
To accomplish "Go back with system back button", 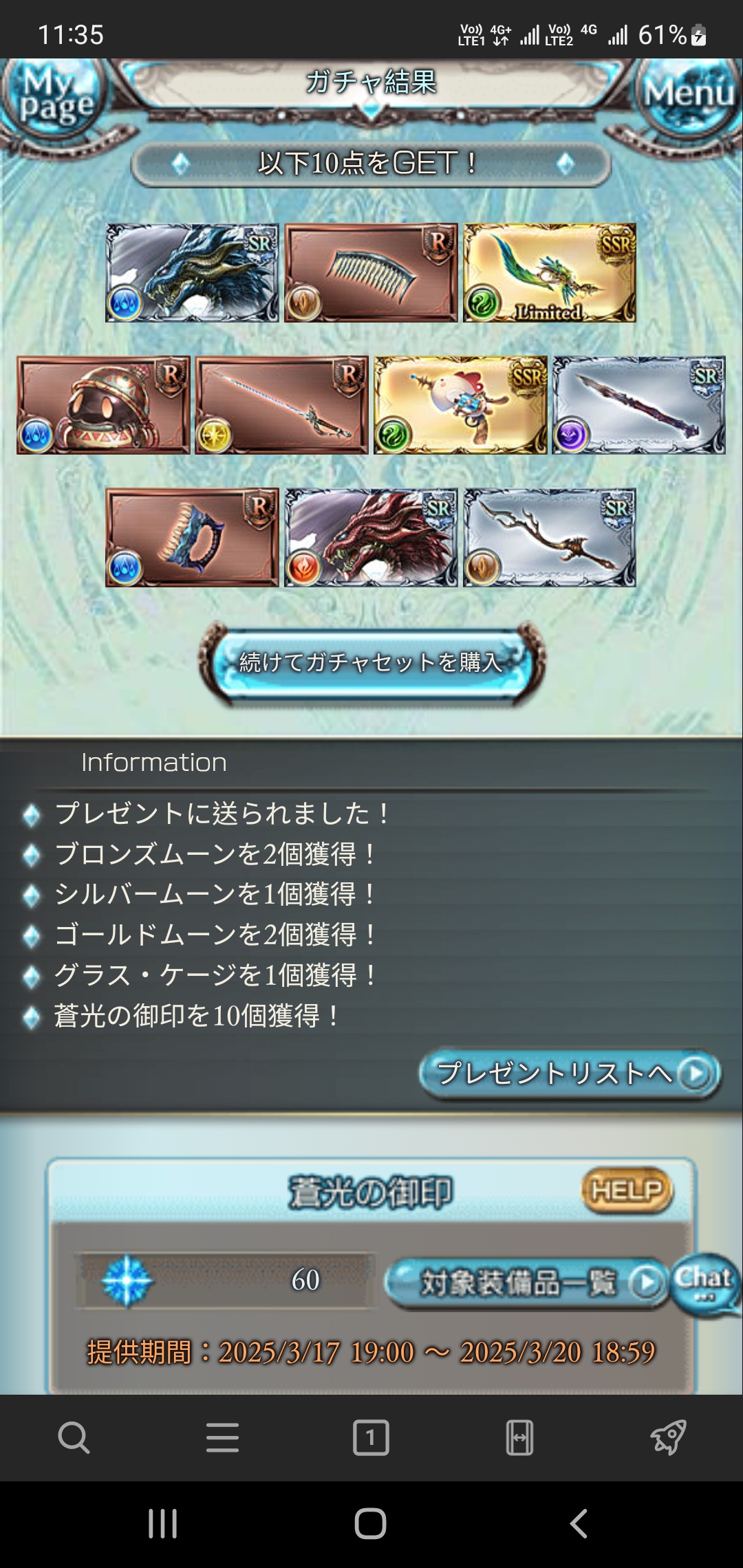I will [579, 1523].
